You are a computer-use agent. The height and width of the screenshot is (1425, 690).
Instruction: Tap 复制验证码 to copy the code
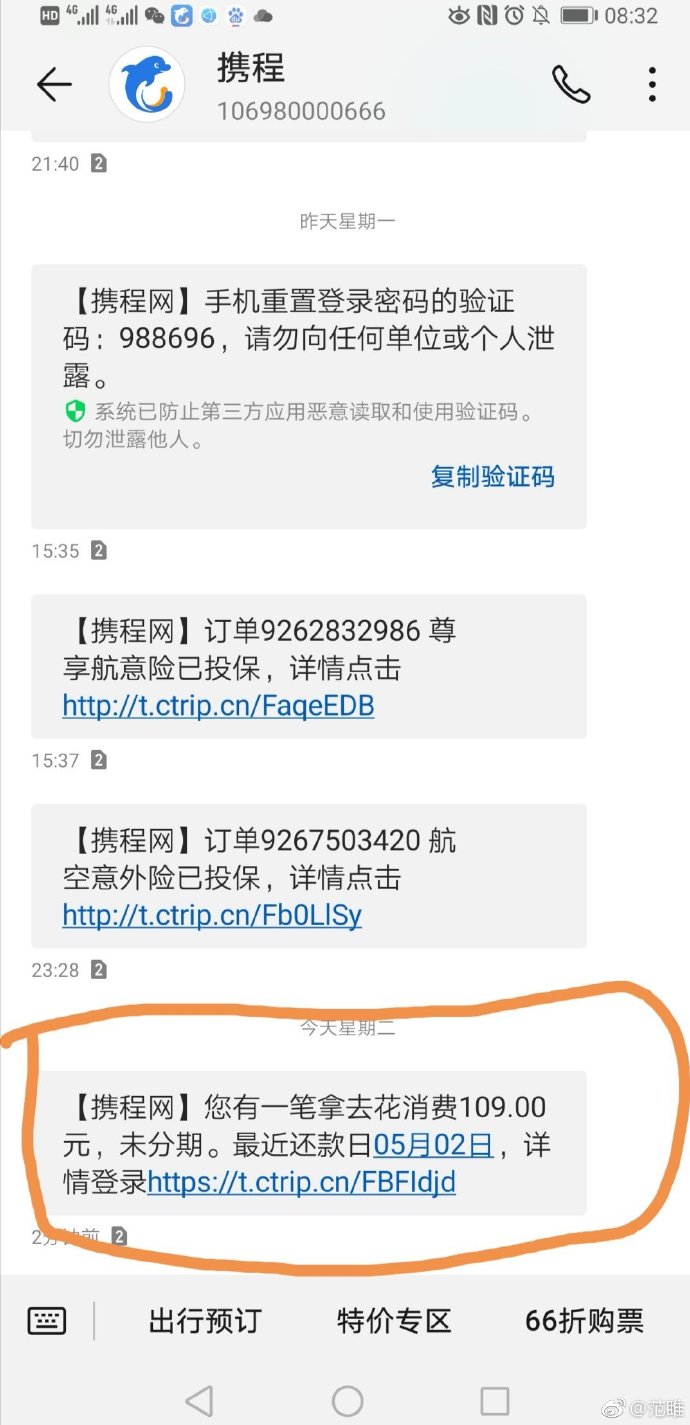point(492,477)
